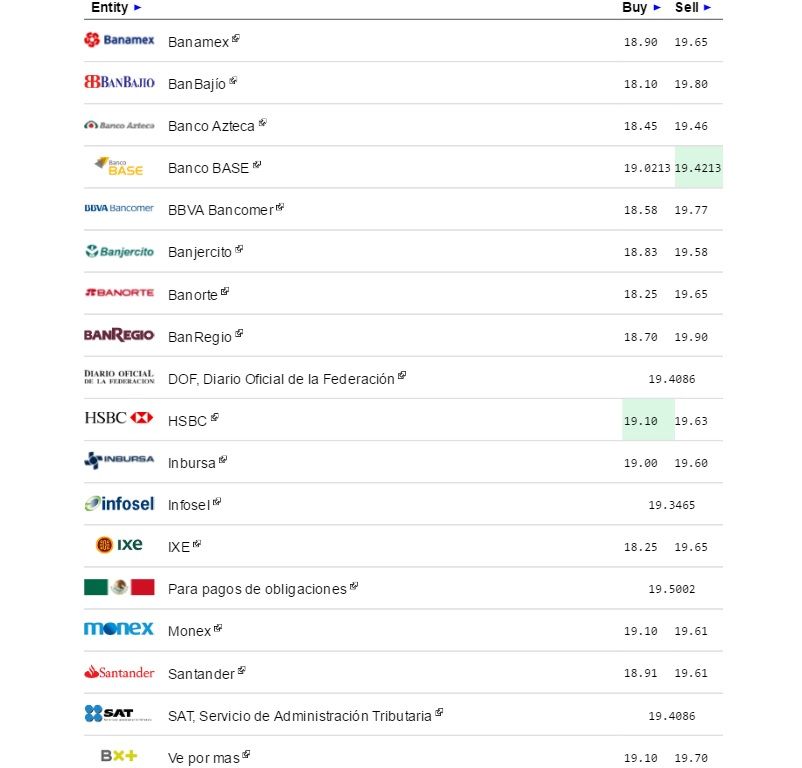This screenshot has height=768, width=802.
Task: Open the Banamex external link
Action: click(x=198, y=42)
